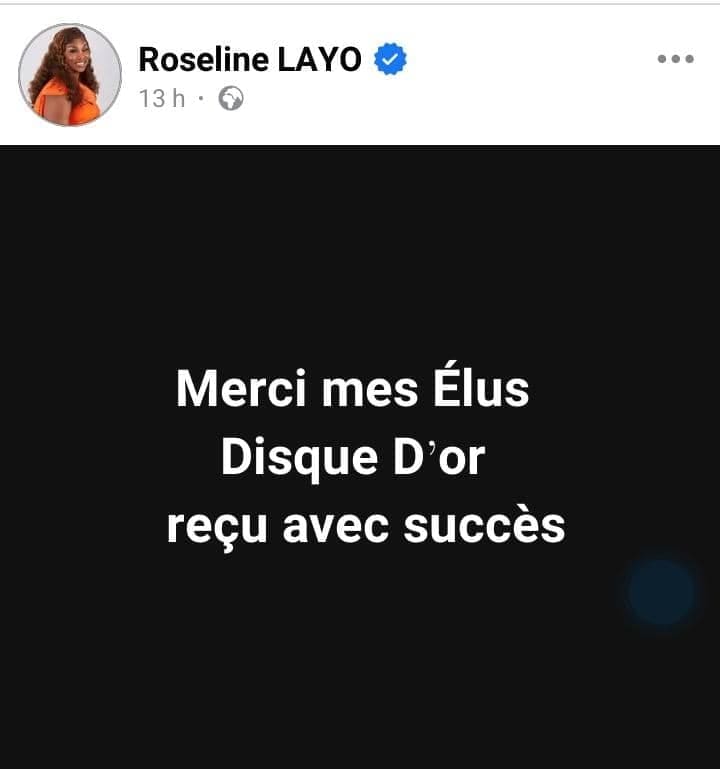Open the post's three-dot options menu
The width and height of the screenshot is (720, 769).
click(x=675, y=60)
